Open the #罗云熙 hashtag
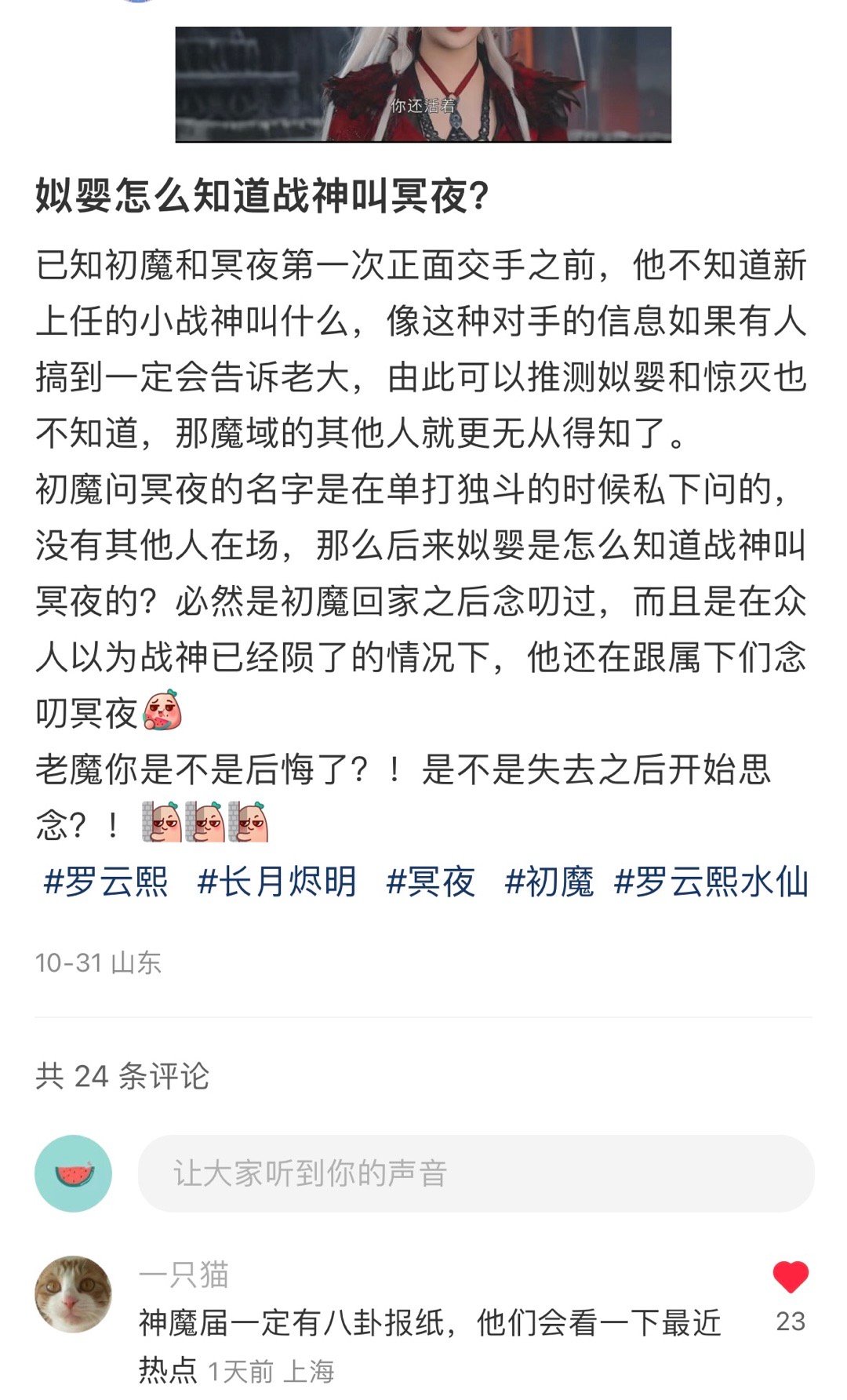Image resolution: width=847 pixels, height=1400 pixels. [106, 882]
